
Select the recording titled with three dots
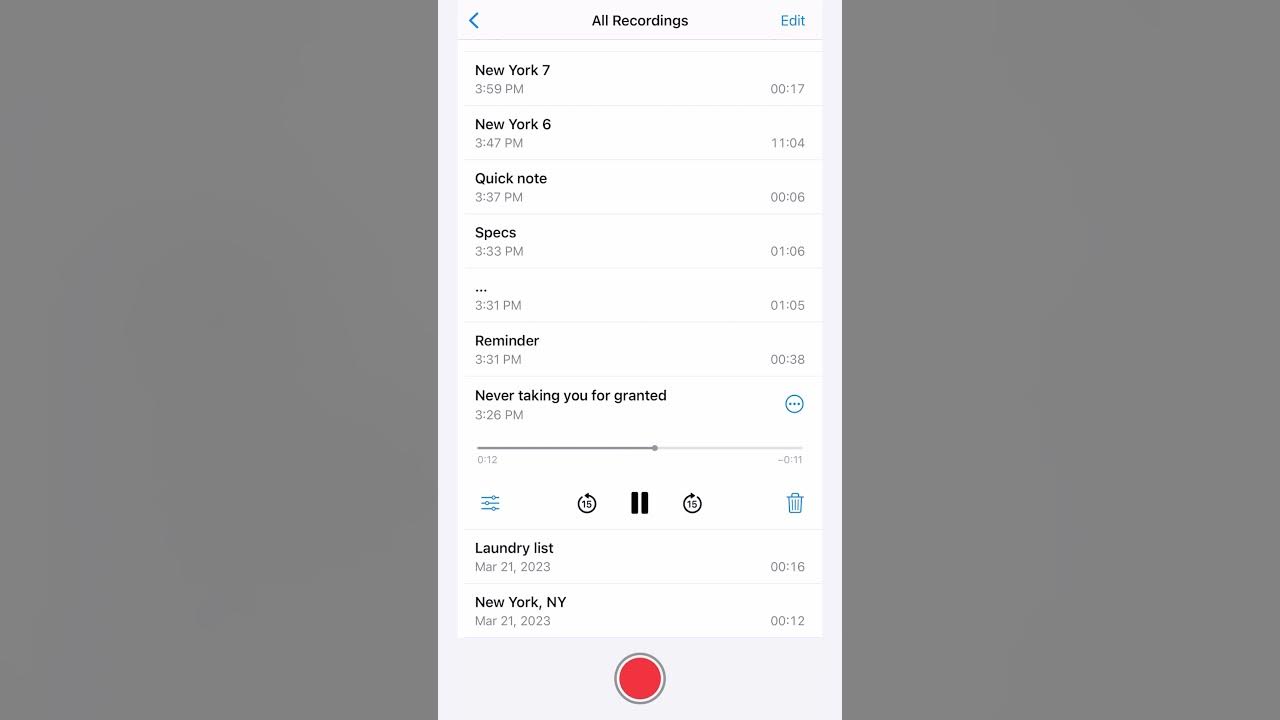tap(640, 295)
